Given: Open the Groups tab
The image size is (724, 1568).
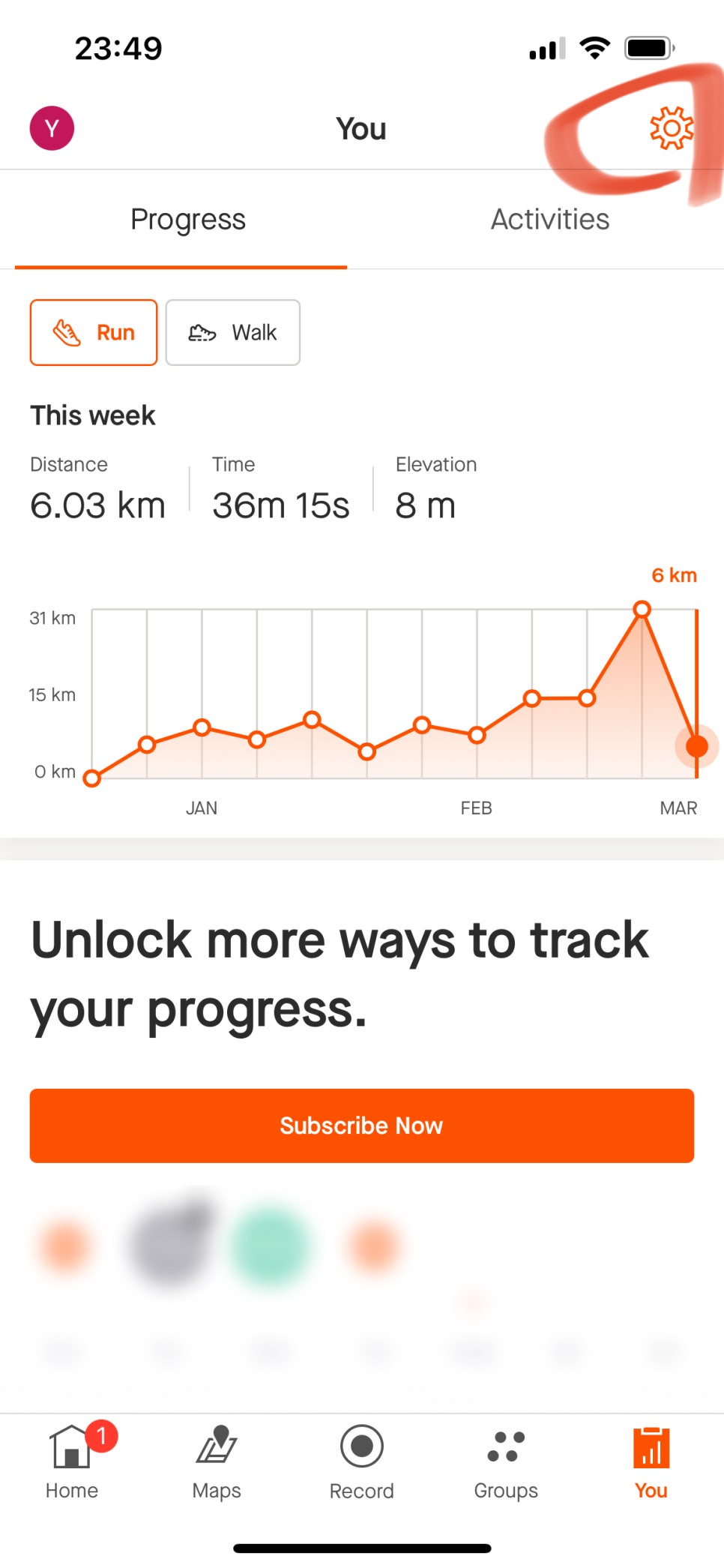Looking at the screenshot, I should click(506, 1461).
